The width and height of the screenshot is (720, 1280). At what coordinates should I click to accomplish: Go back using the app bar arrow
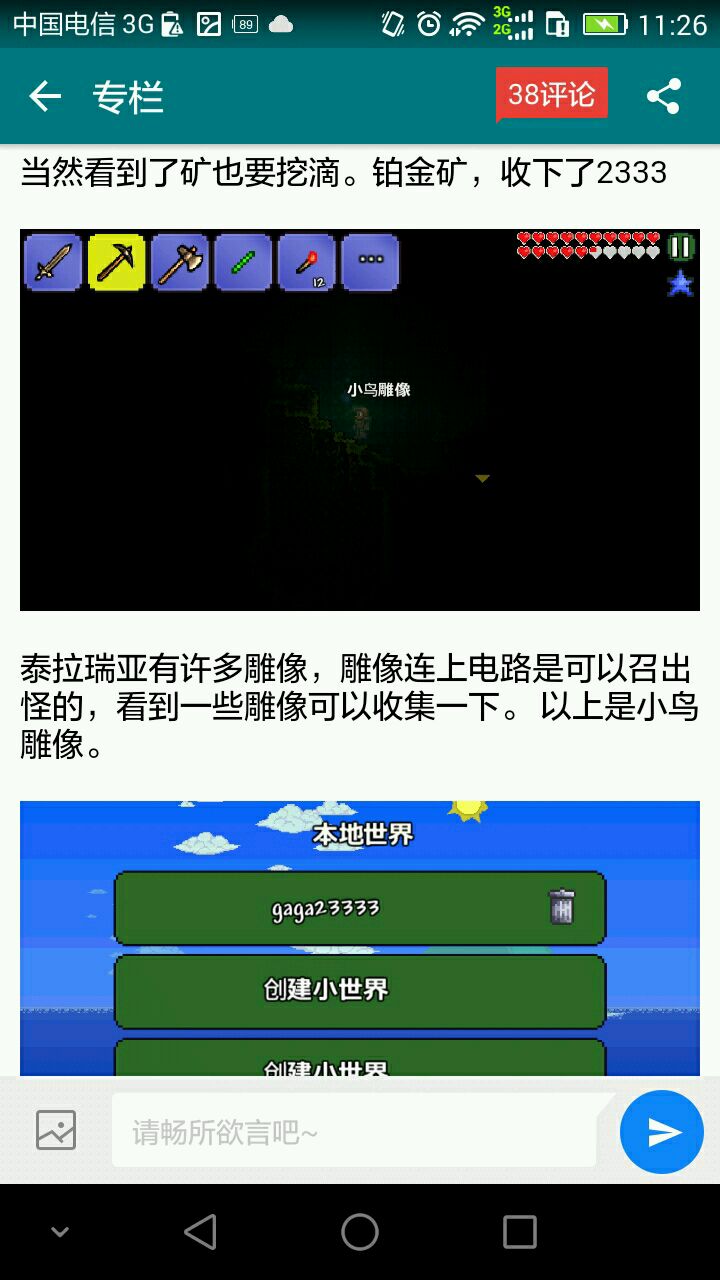45,96
